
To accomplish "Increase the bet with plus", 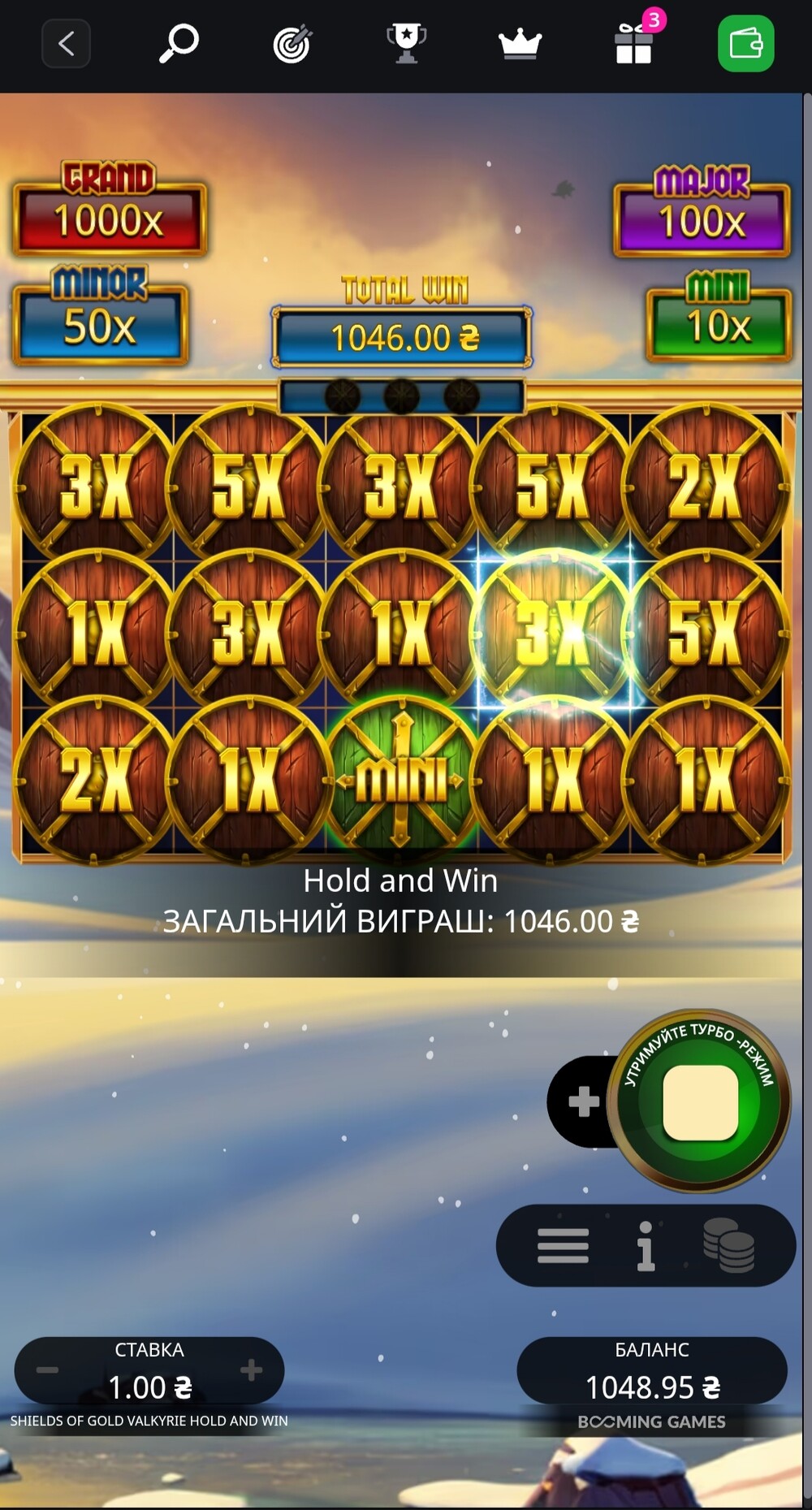I will 251,1370.
